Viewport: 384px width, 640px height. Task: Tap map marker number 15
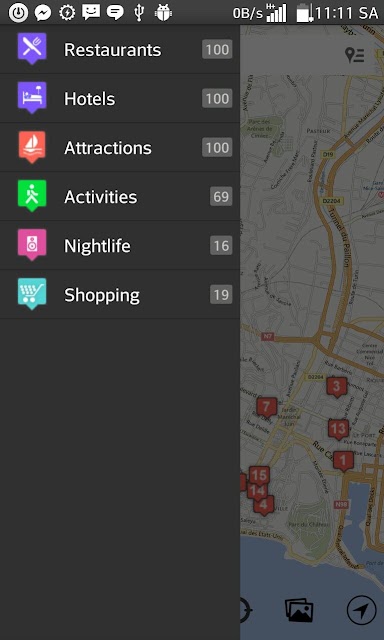pos(259,476)
